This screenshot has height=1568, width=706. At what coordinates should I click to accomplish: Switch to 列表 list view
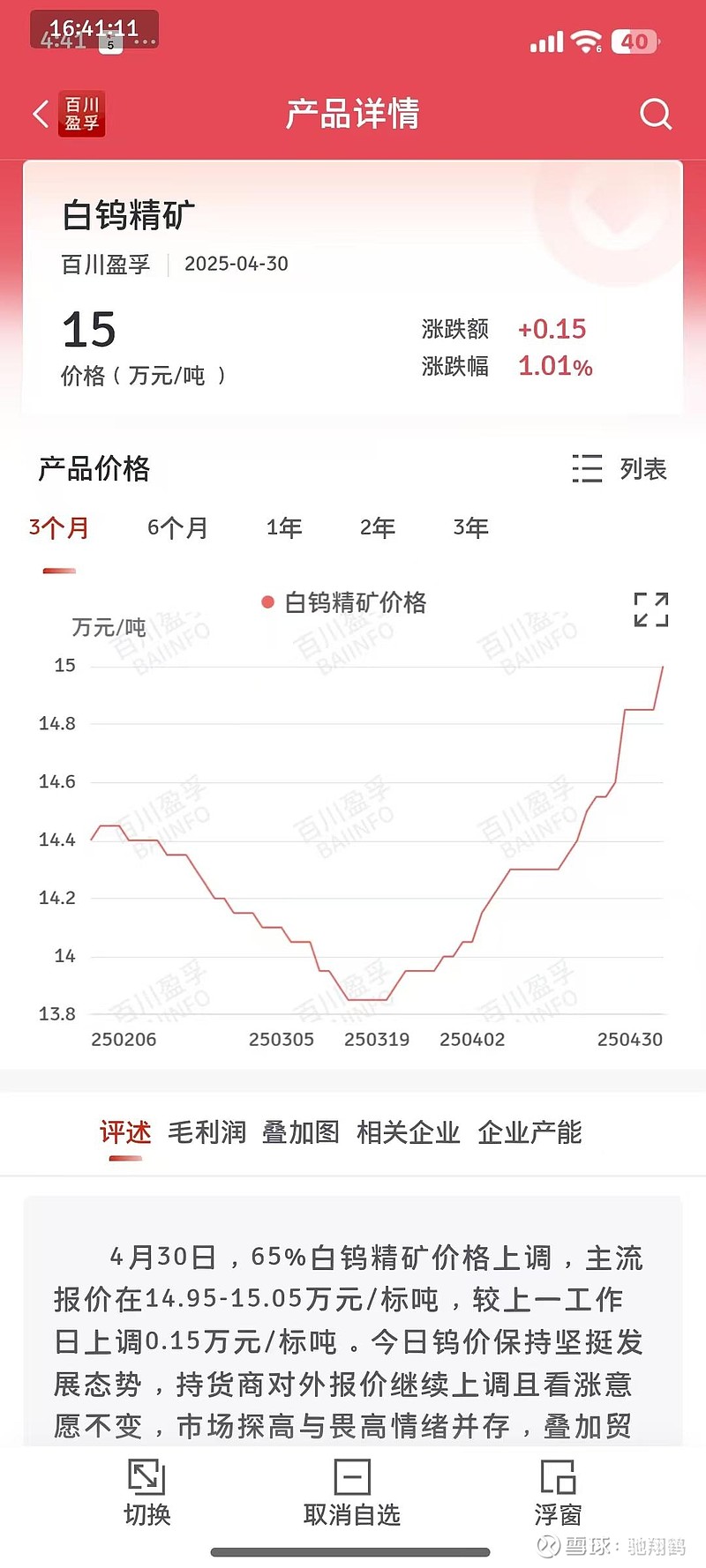tap(618, 469)
